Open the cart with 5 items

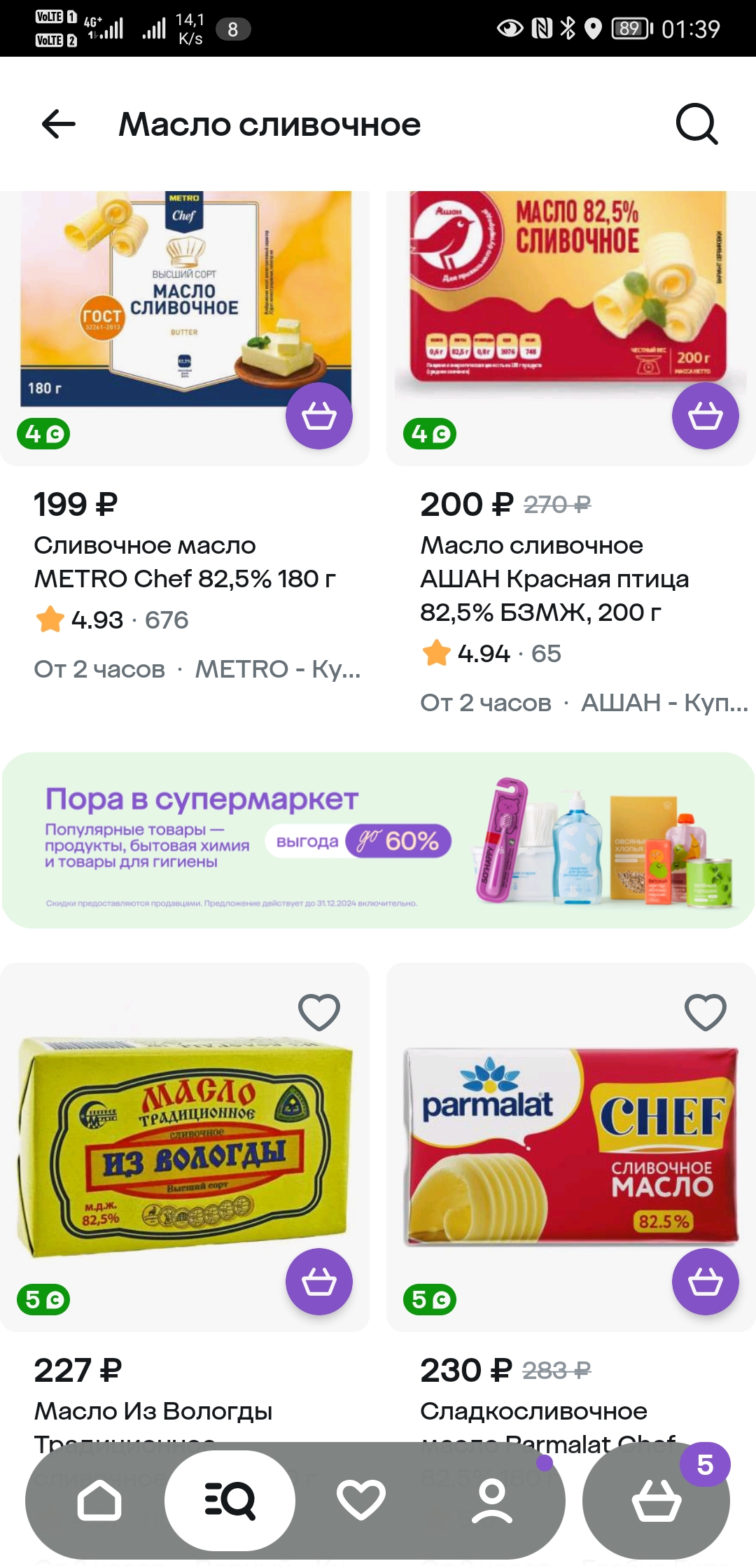657,1500
